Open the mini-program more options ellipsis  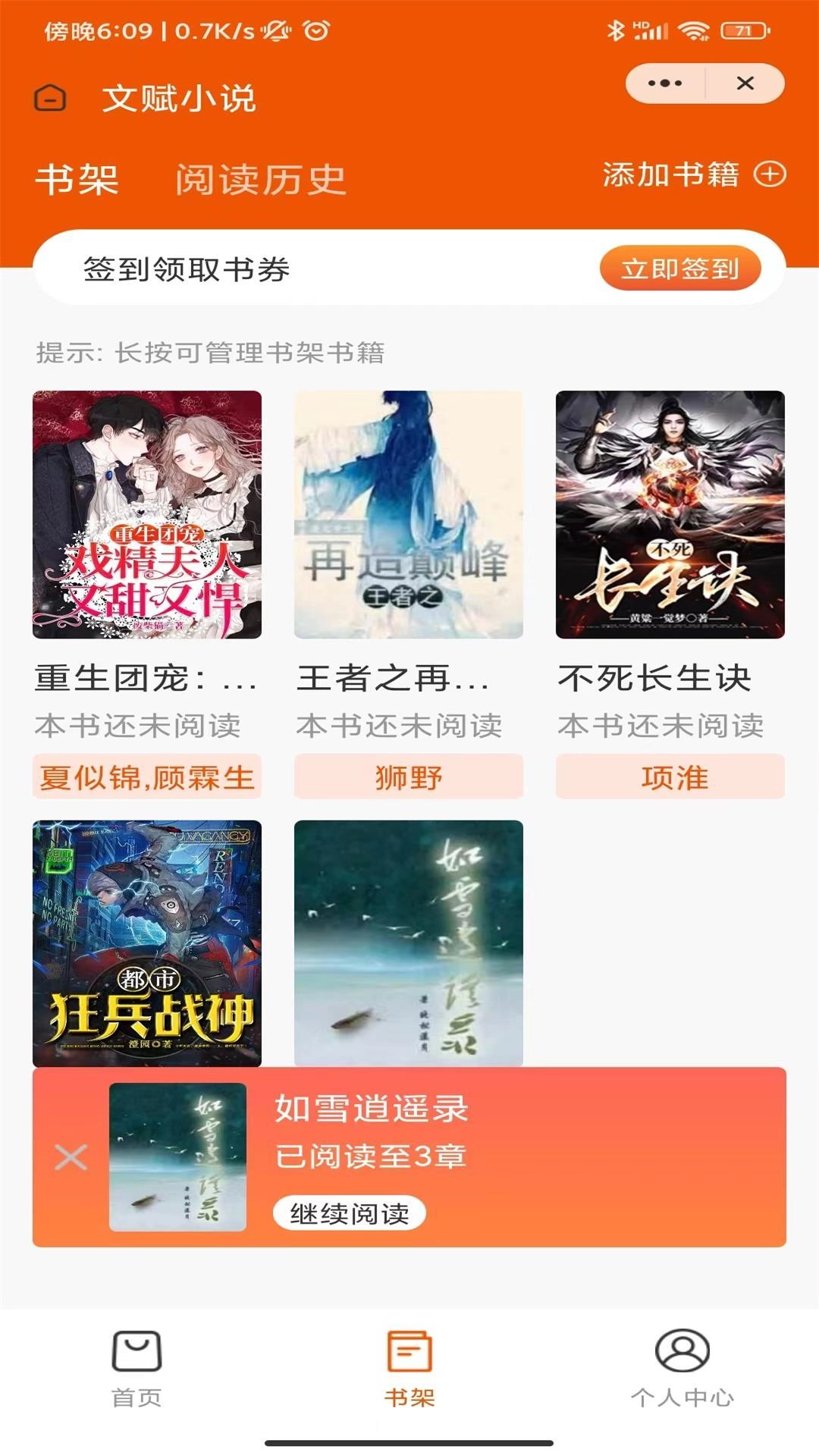663,83
